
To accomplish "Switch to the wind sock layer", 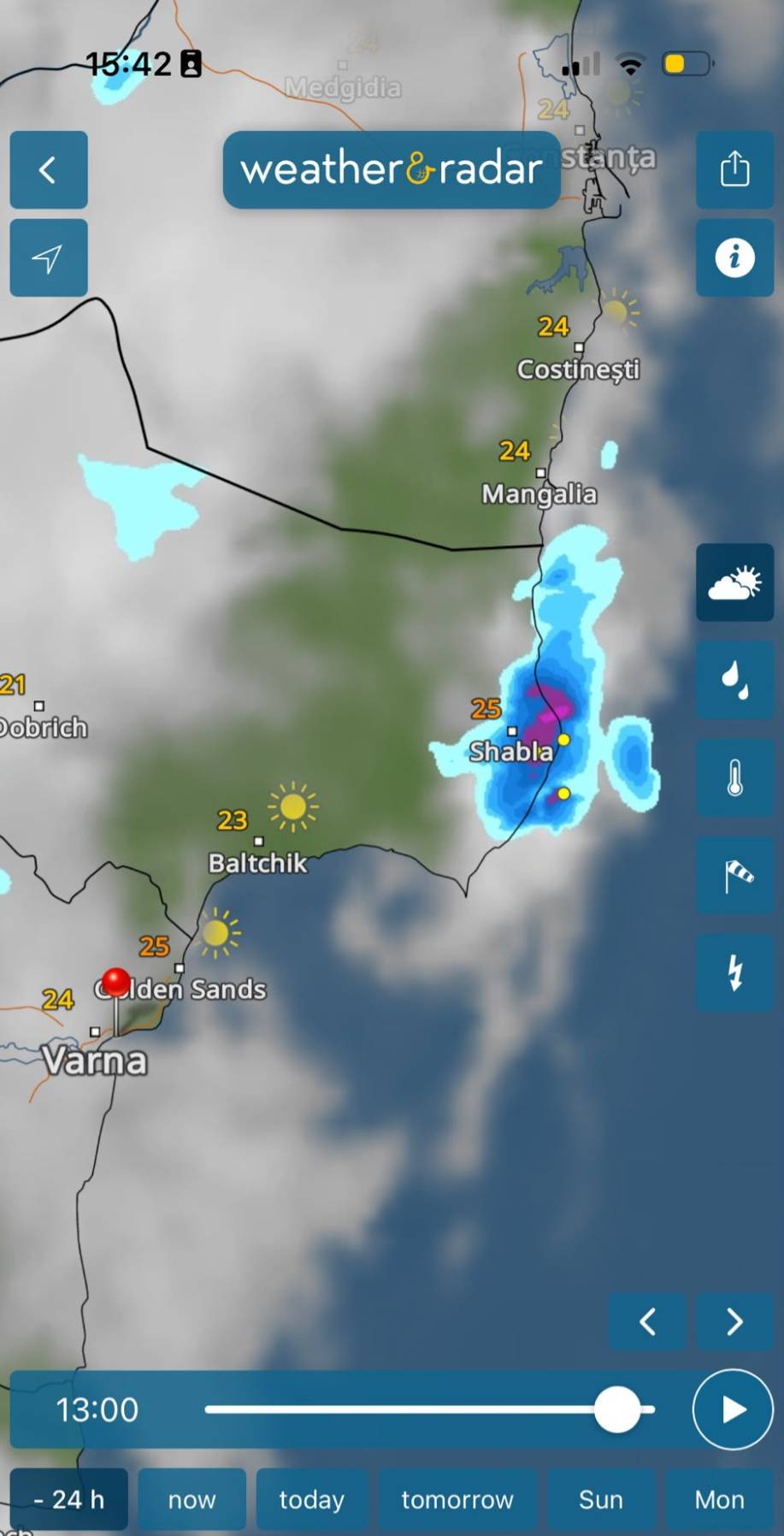I will click(x=734, y=876).
